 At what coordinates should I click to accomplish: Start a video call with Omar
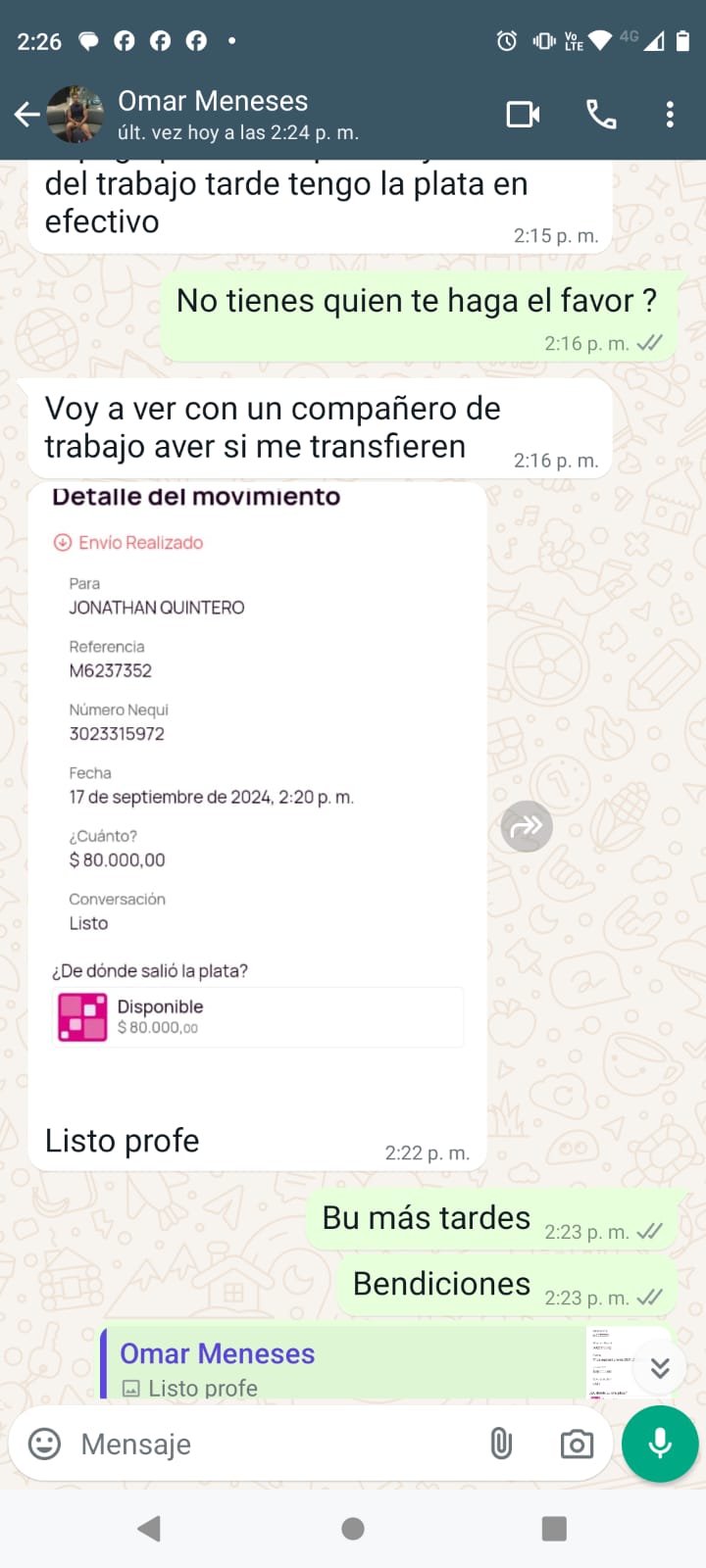tap(523, 115)
